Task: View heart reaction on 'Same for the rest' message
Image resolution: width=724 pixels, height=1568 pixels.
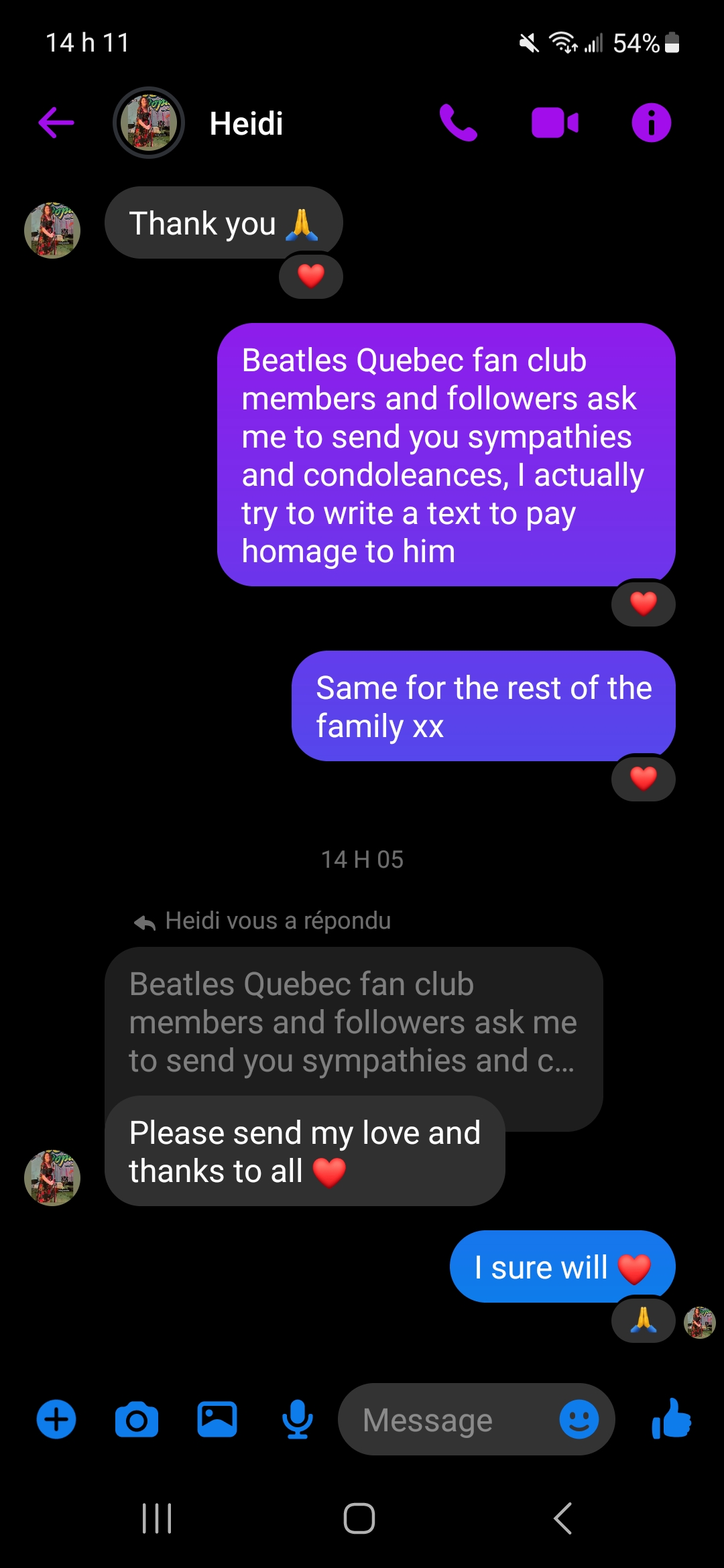Action: point(644,779)
